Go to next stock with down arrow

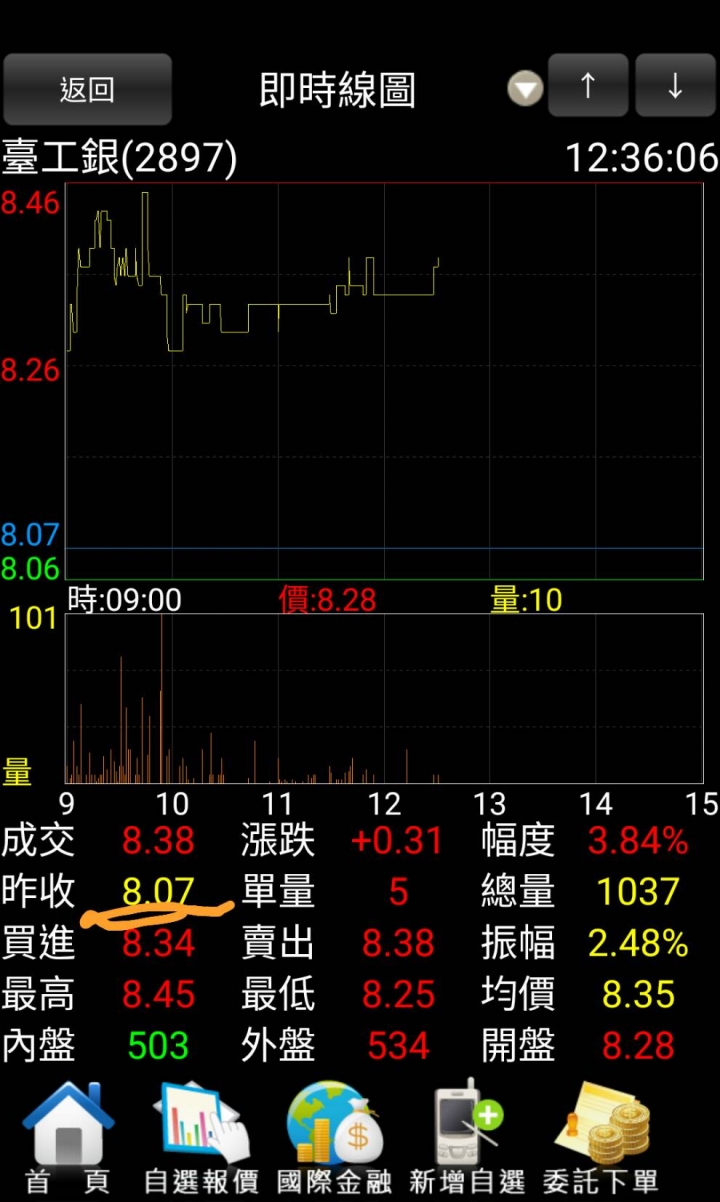click(675, 87)
